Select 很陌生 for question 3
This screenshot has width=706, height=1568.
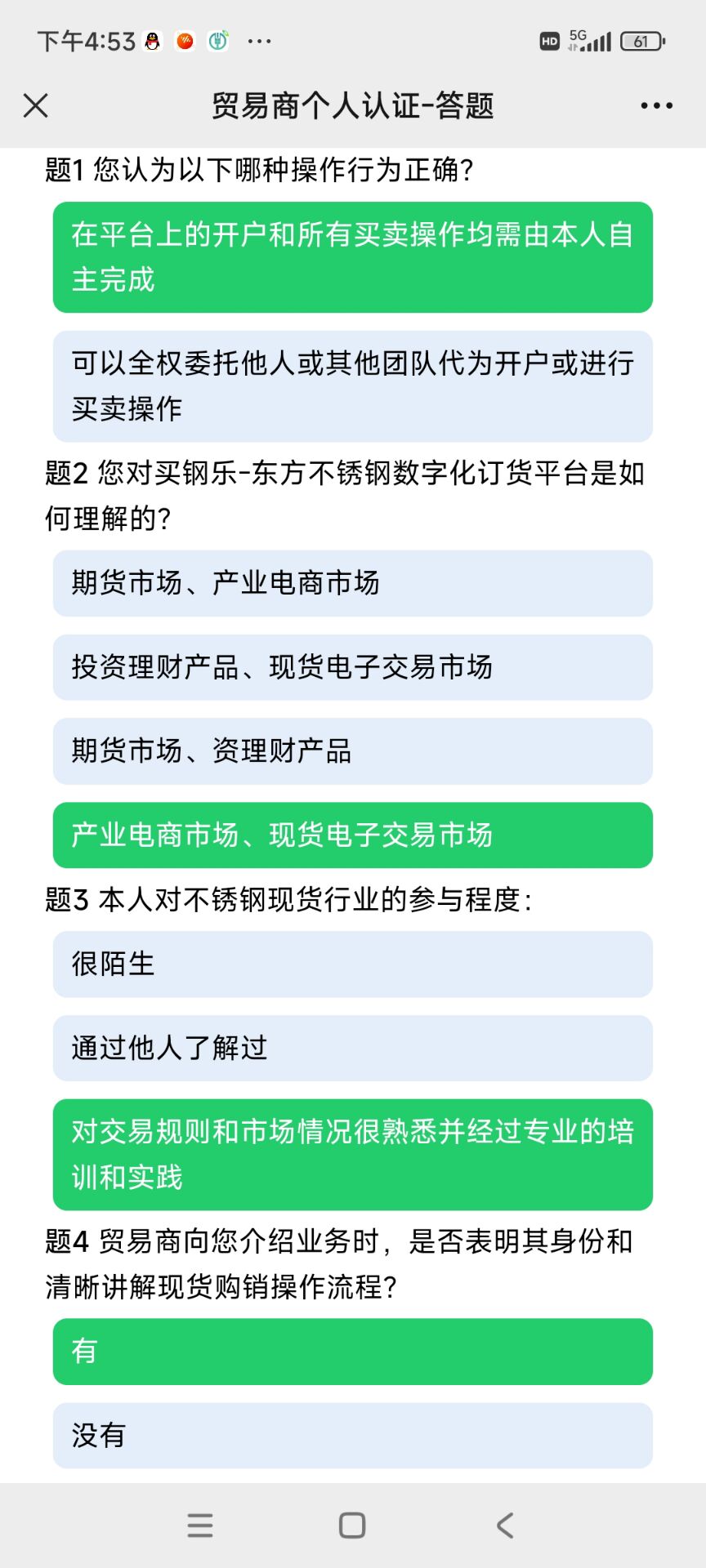[352, 964]
